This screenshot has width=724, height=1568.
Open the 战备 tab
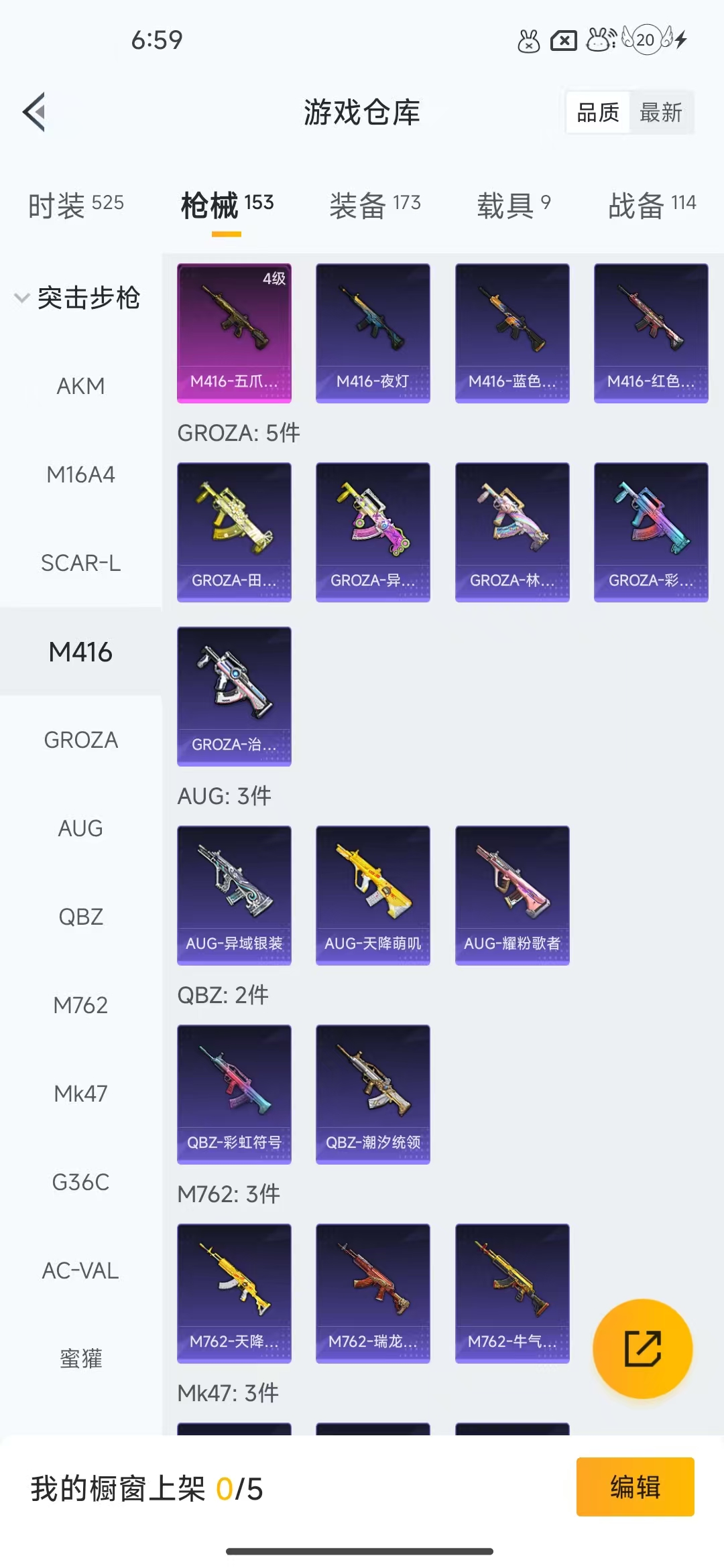click(x=652, y=205)
